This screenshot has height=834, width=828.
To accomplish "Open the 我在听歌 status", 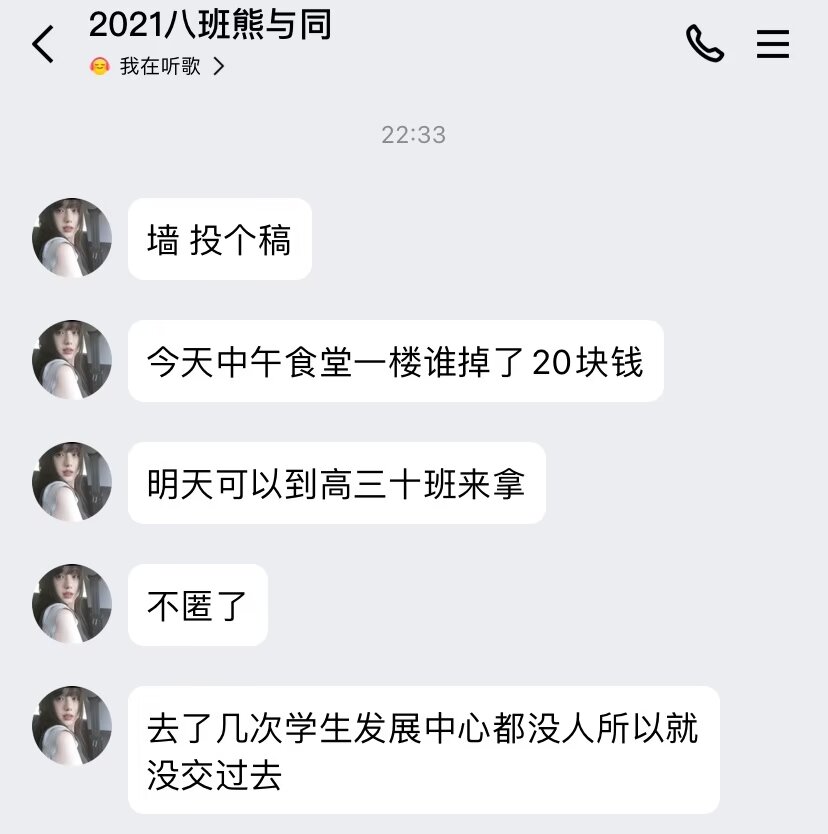I will click(160, 67).
